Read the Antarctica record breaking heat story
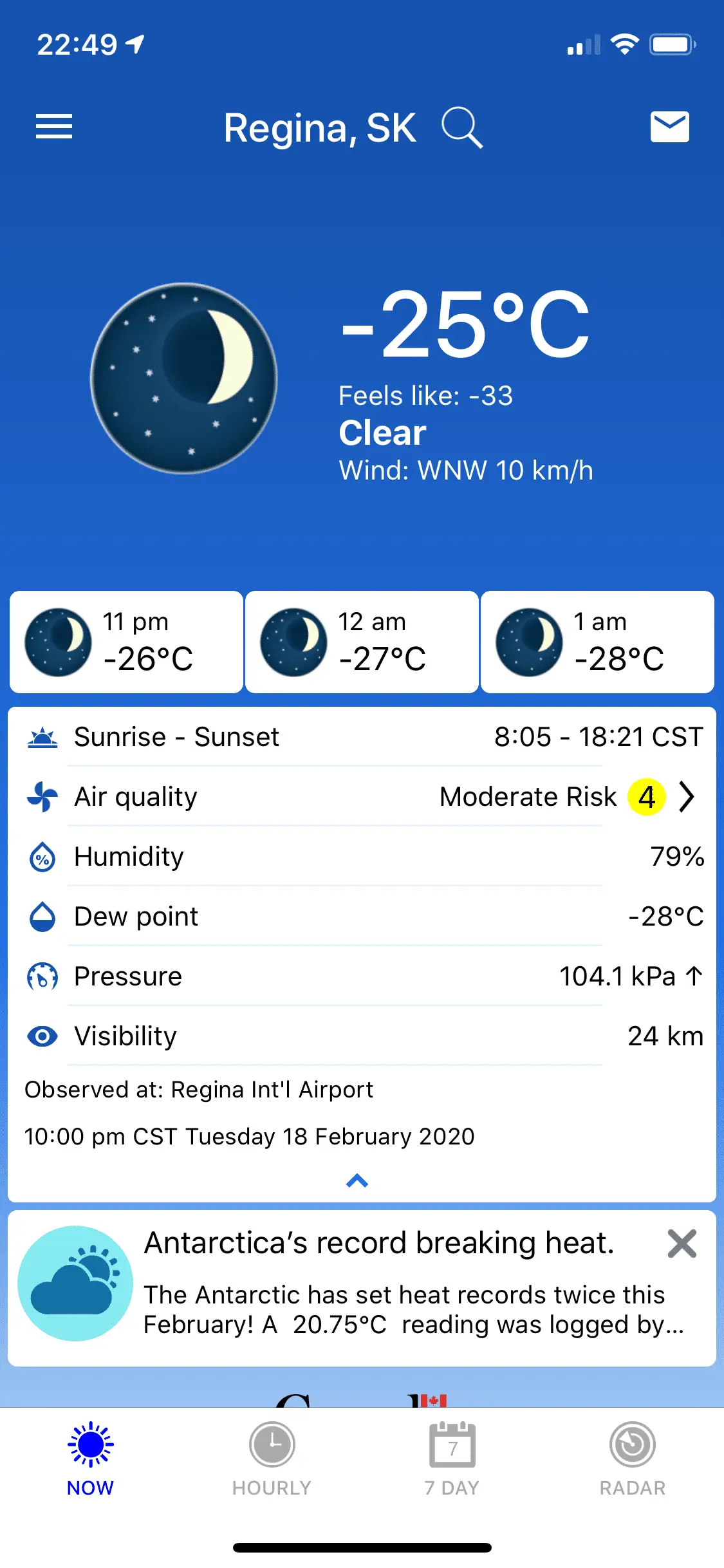The image size is (724, 1568). (x=378, y=1282)
